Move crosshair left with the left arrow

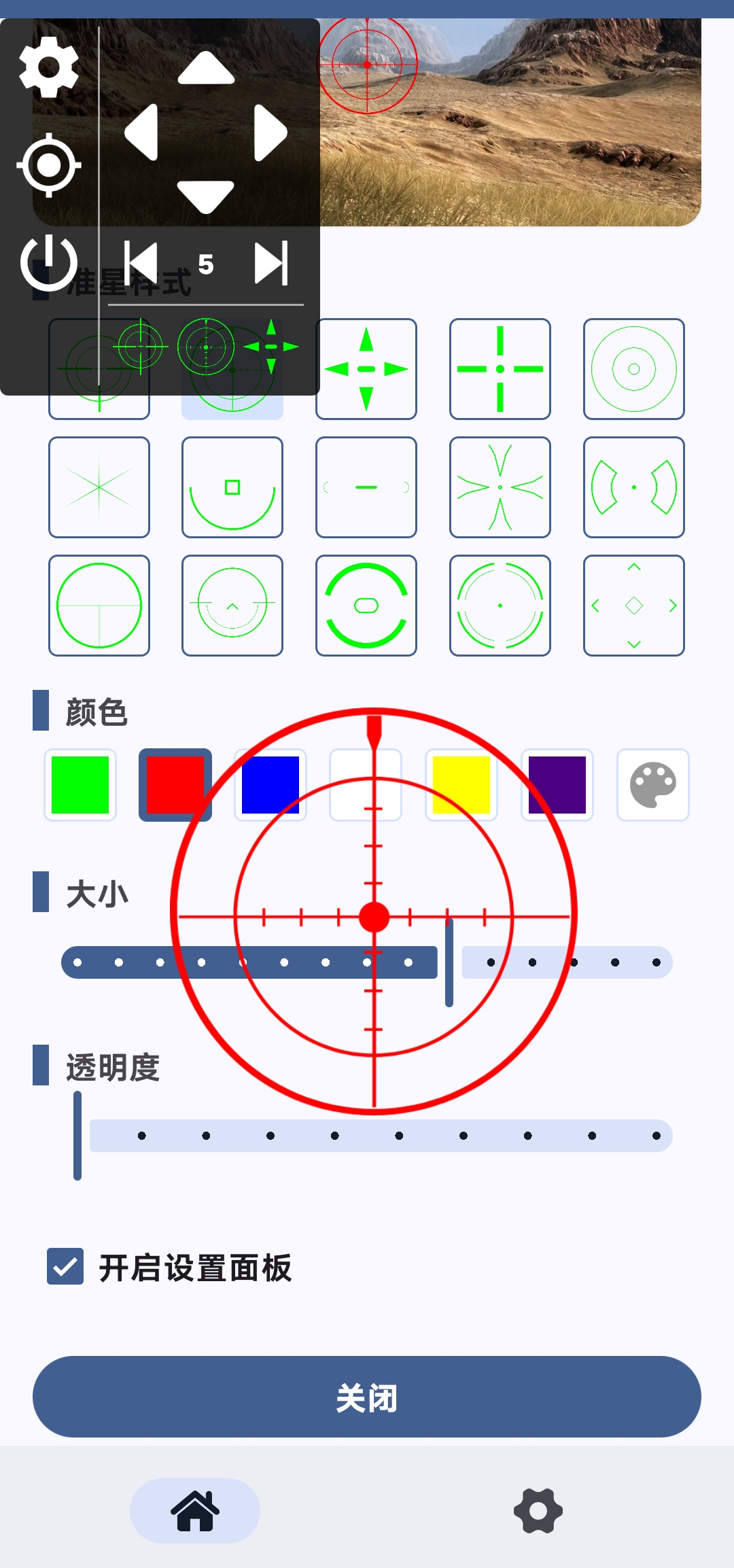click(142, 133)
